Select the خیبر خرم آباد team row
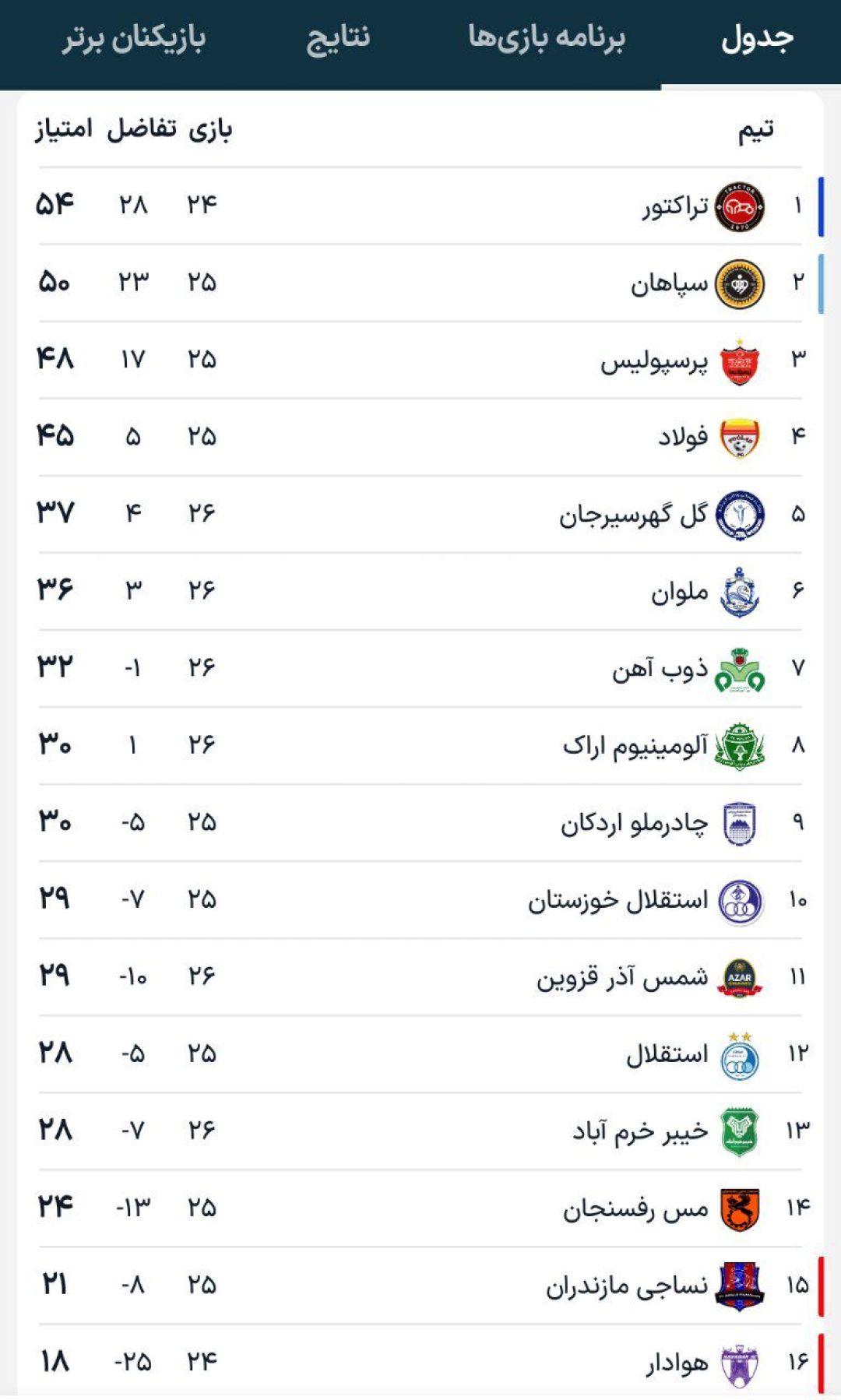Image resolution: width=841 pixels, height=1400 pixels. coord(420,1131)
